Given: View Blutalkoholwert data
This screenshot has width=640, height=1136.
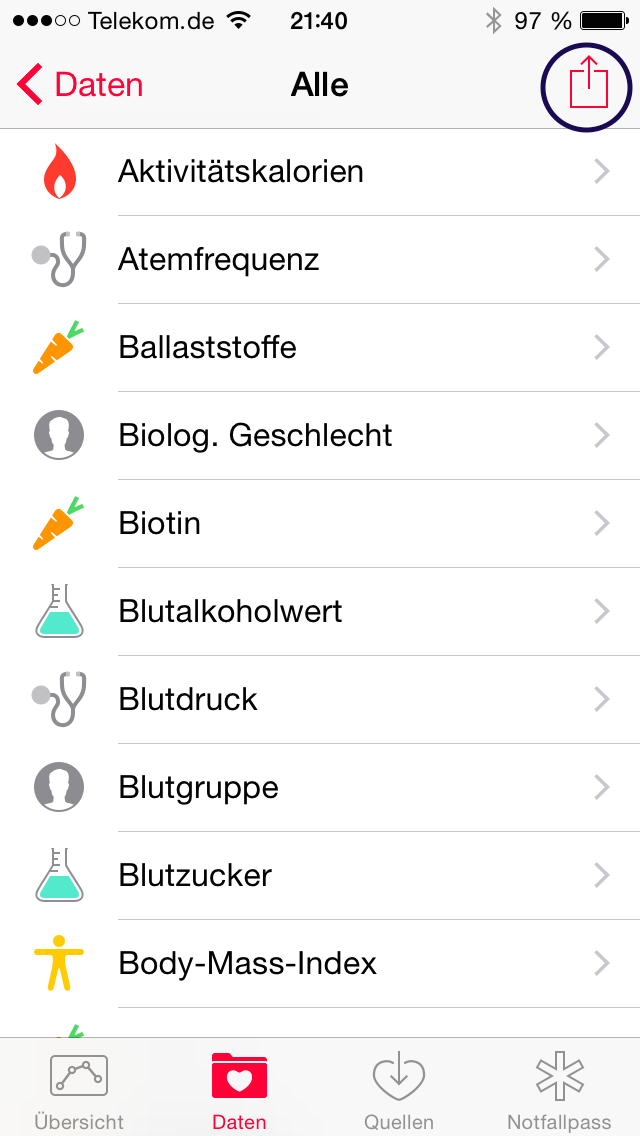Looking at the screenshot, I should [320, 611].
